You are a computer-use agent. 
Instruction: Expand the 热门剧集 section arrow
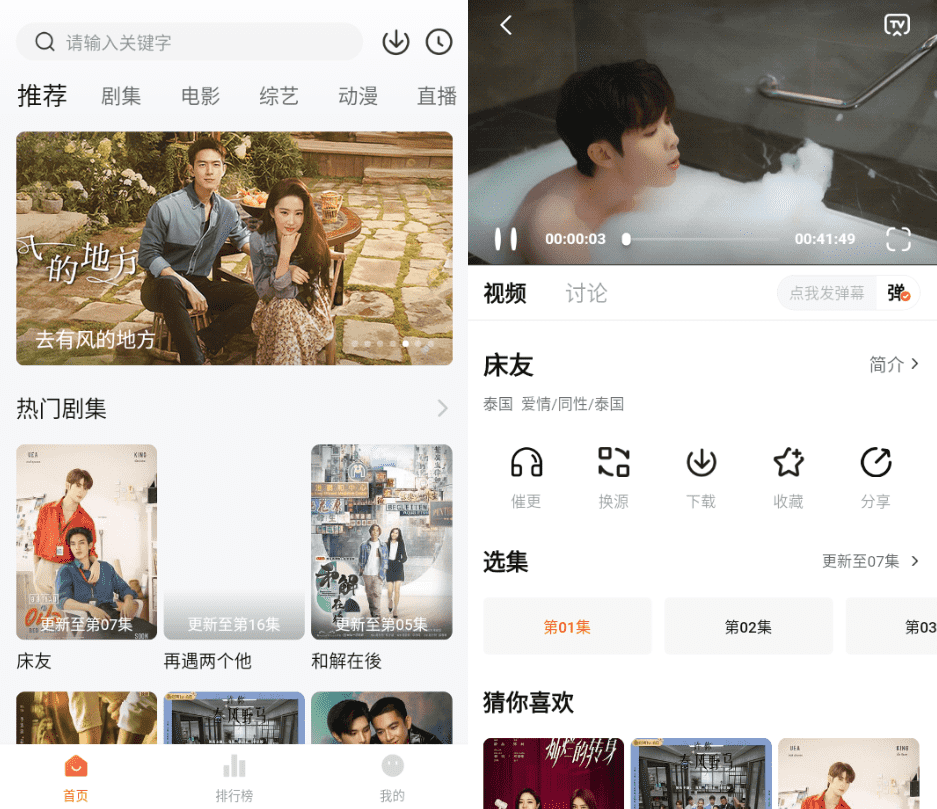[442, 408]
